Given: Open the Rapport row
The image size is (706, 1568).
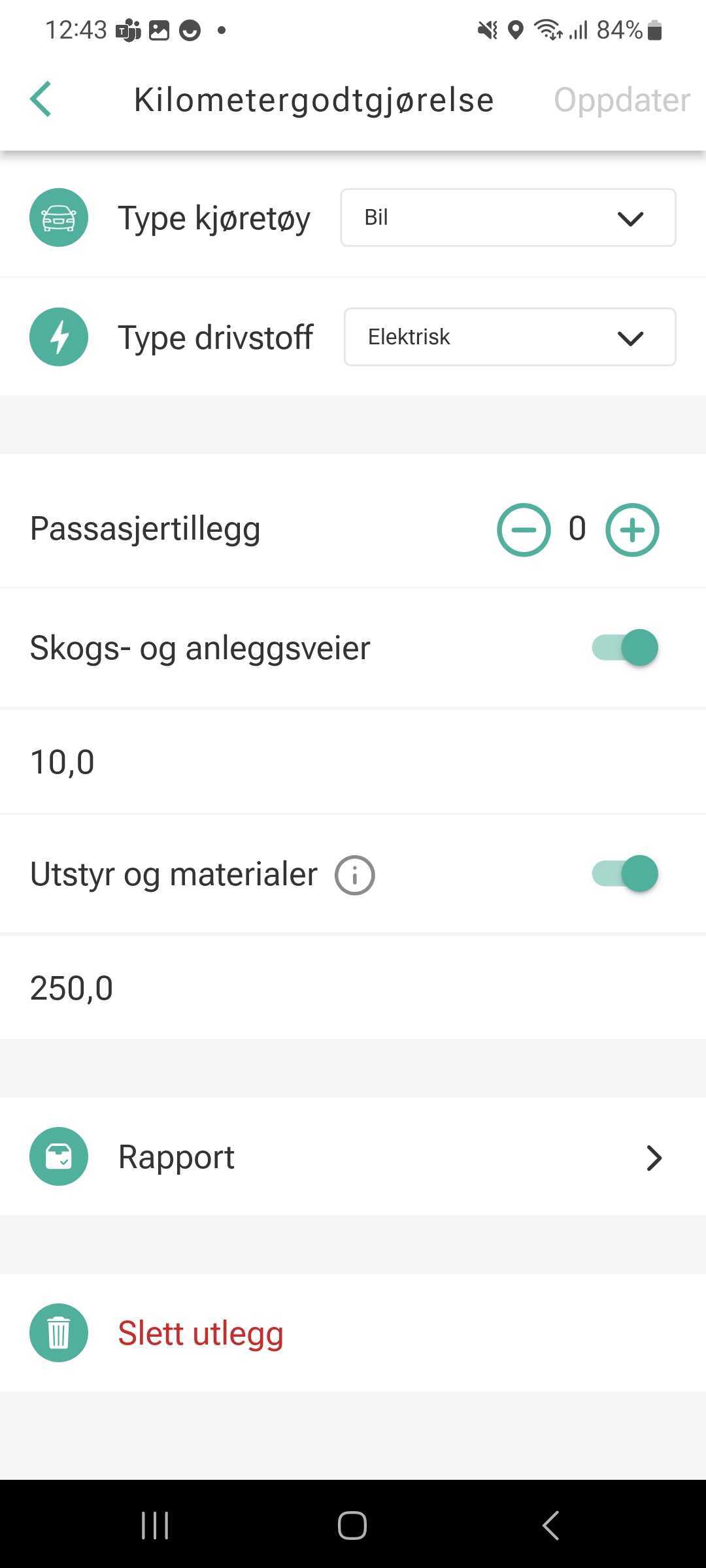Looking at the screenshot, I should pos(353,1157).
